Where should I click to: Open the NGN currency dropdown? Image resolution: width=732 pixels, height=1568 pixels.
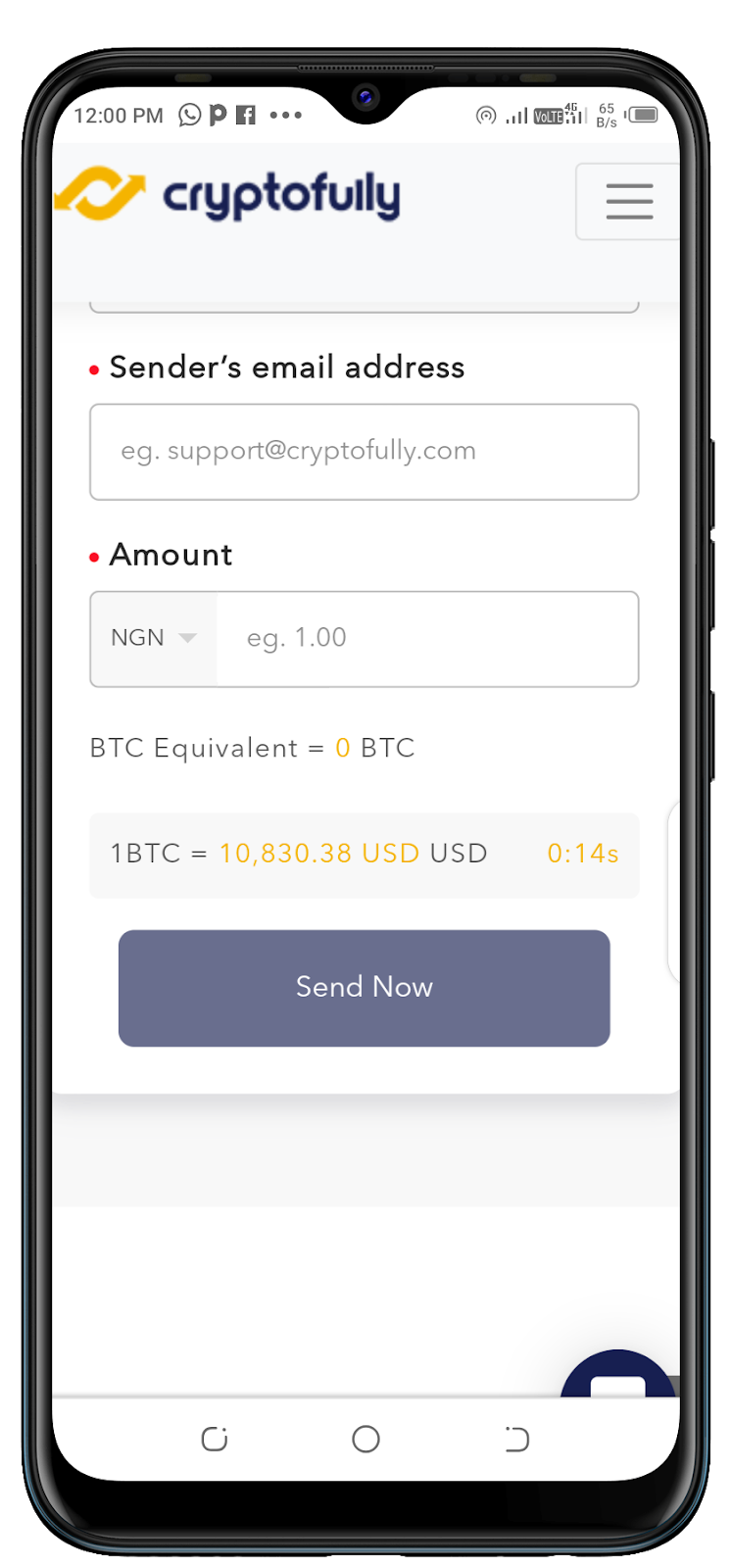(154, 638)
